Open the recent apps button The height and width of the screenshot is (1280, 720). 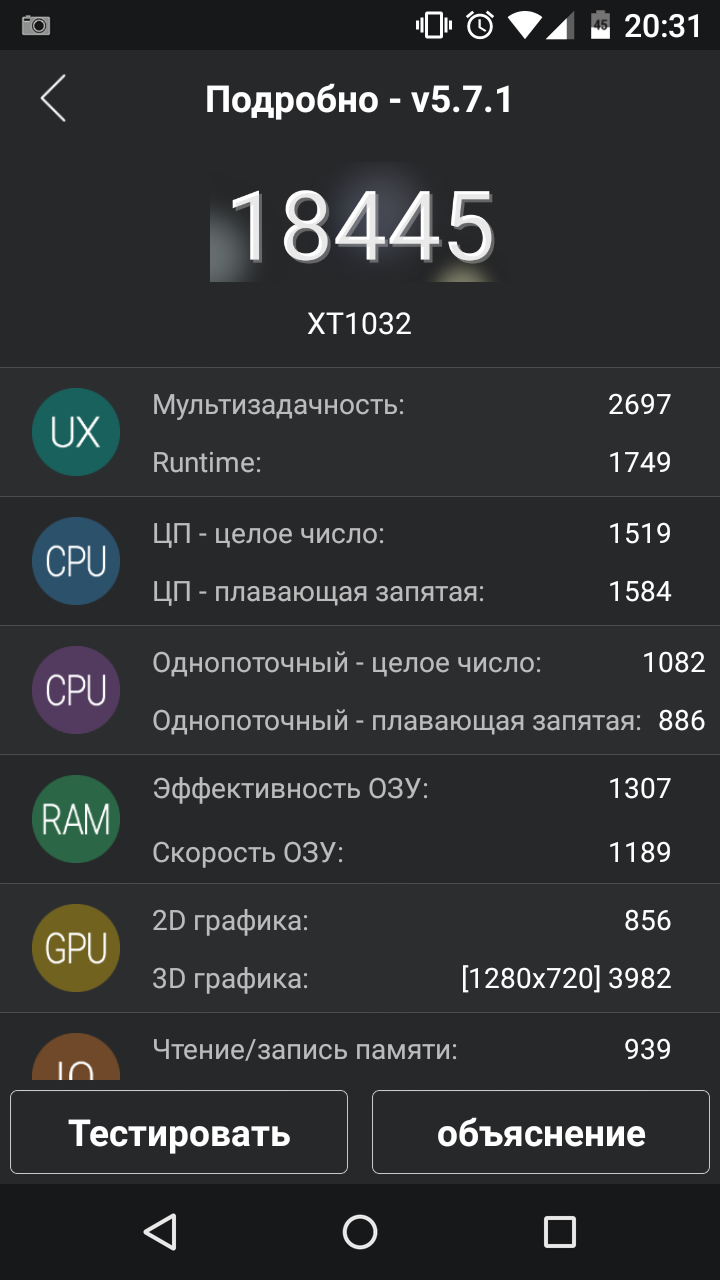[x=560, y=1232]
